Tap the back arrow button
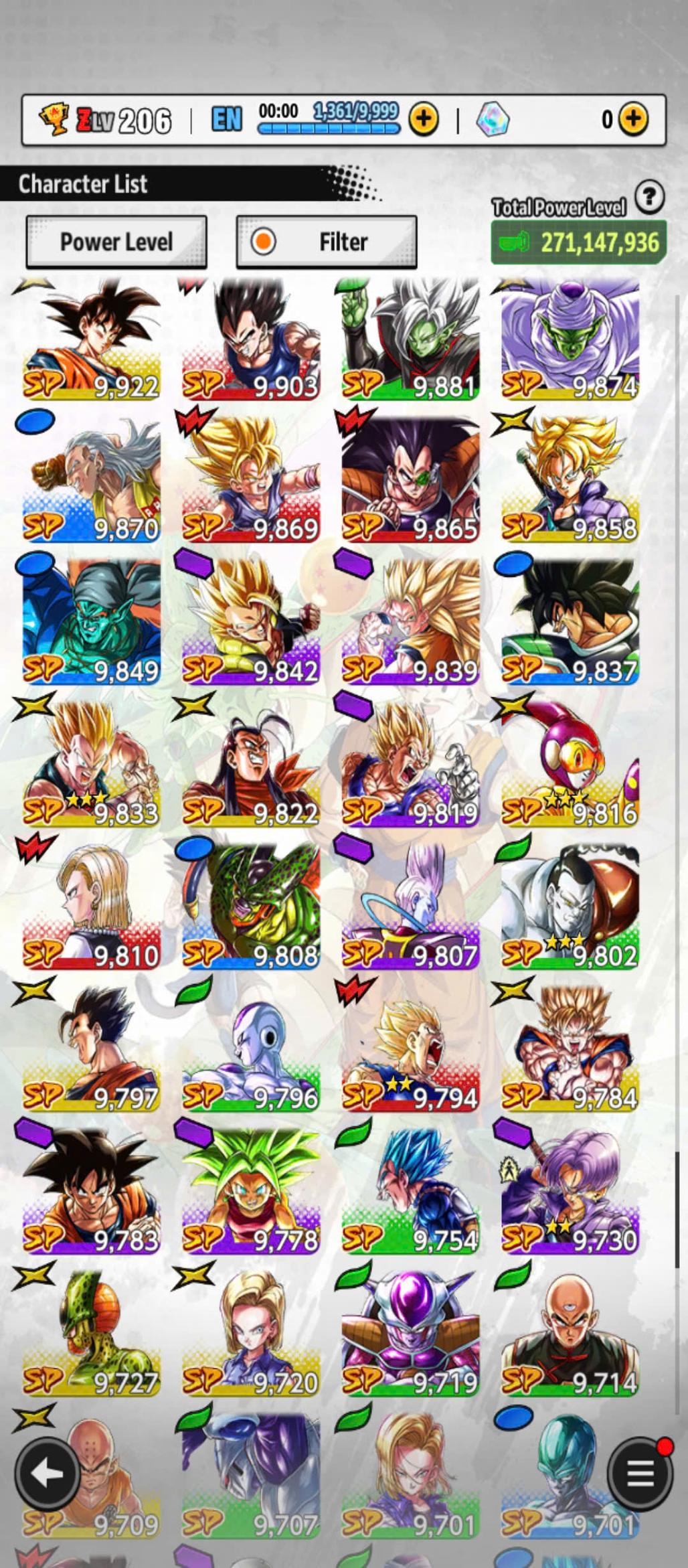 click(48, 1474)
